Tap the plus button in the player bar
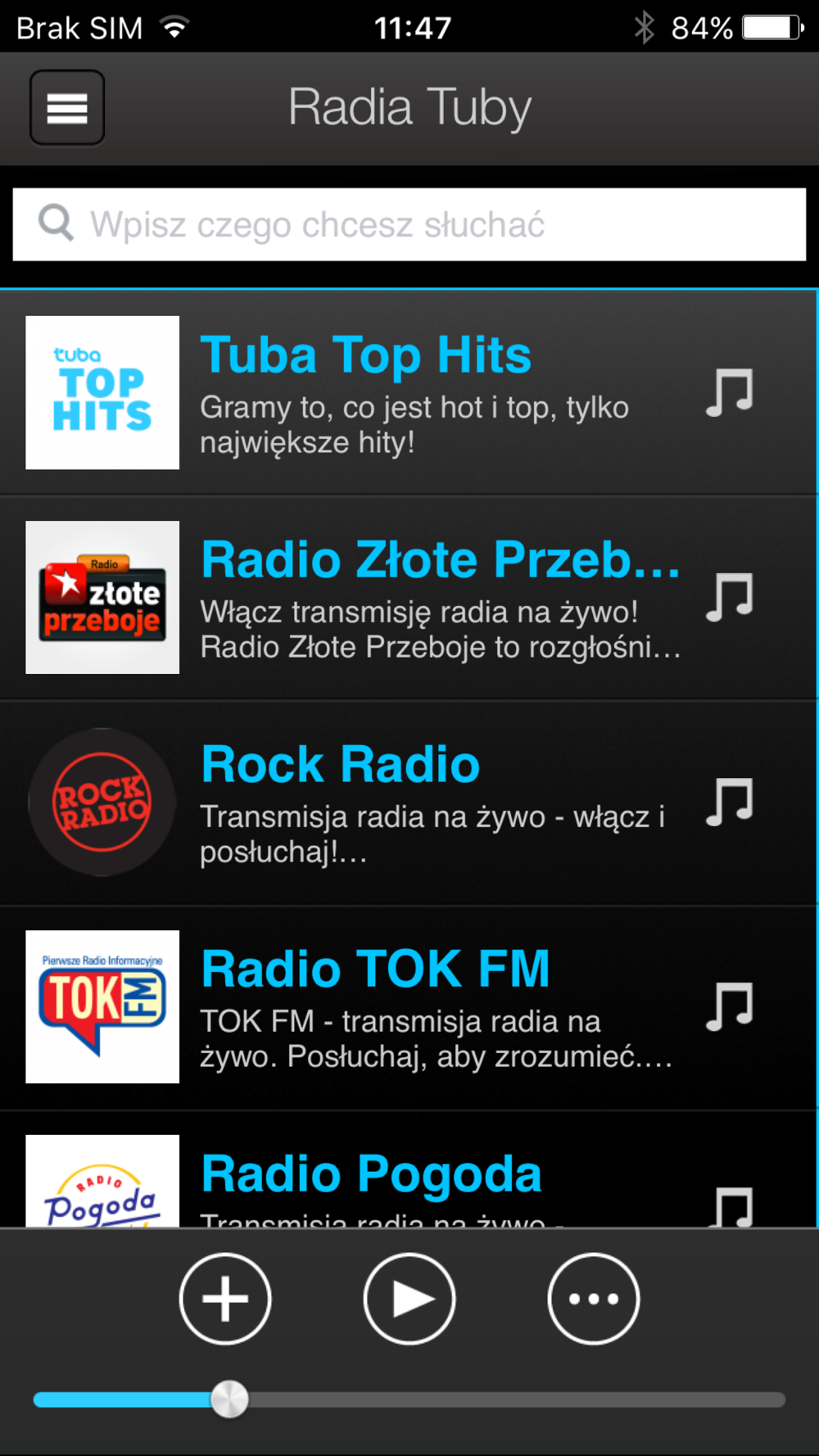 coord(225,1299)
